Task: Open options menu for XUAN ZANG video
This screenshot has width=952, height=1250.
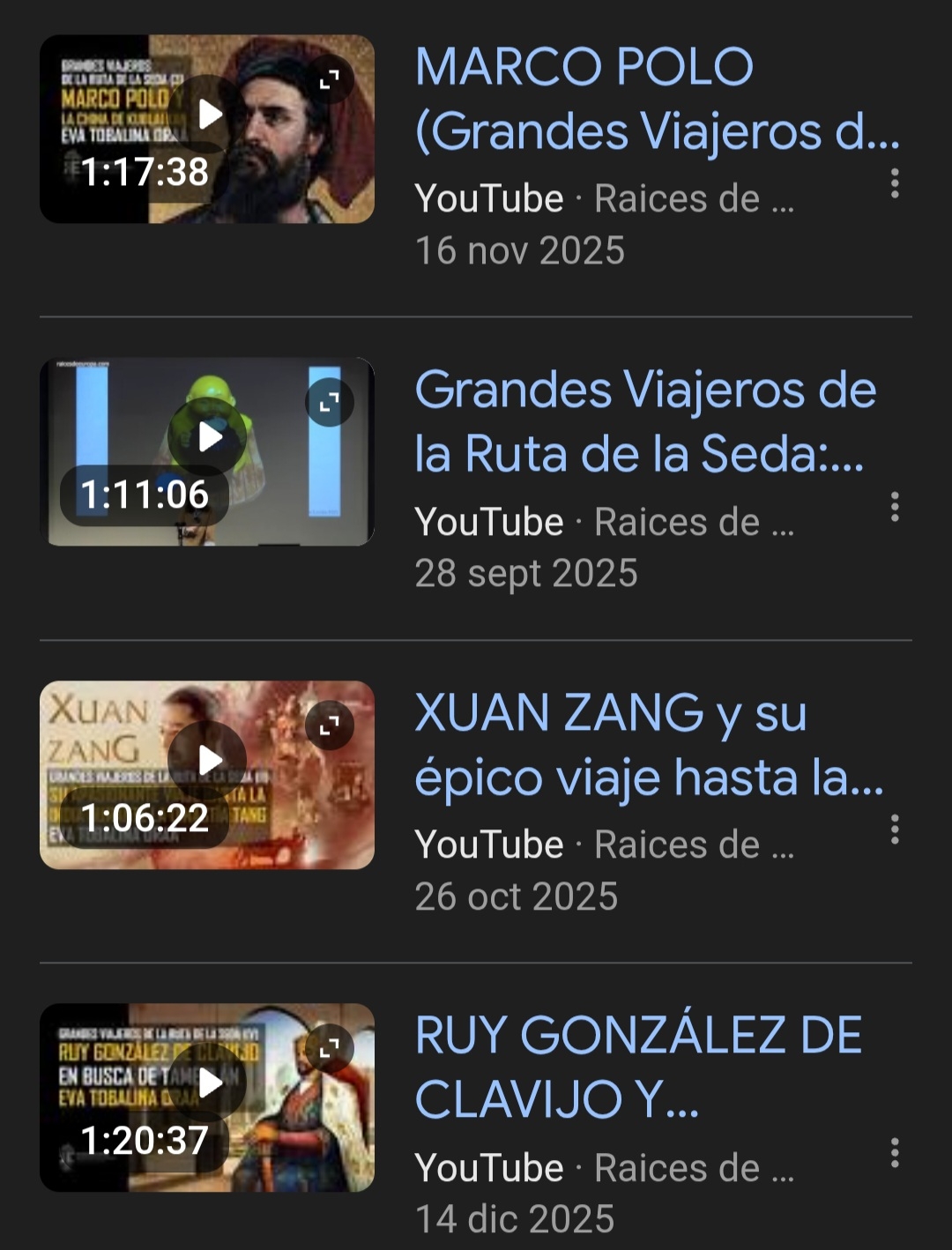Action: (894, 830)
